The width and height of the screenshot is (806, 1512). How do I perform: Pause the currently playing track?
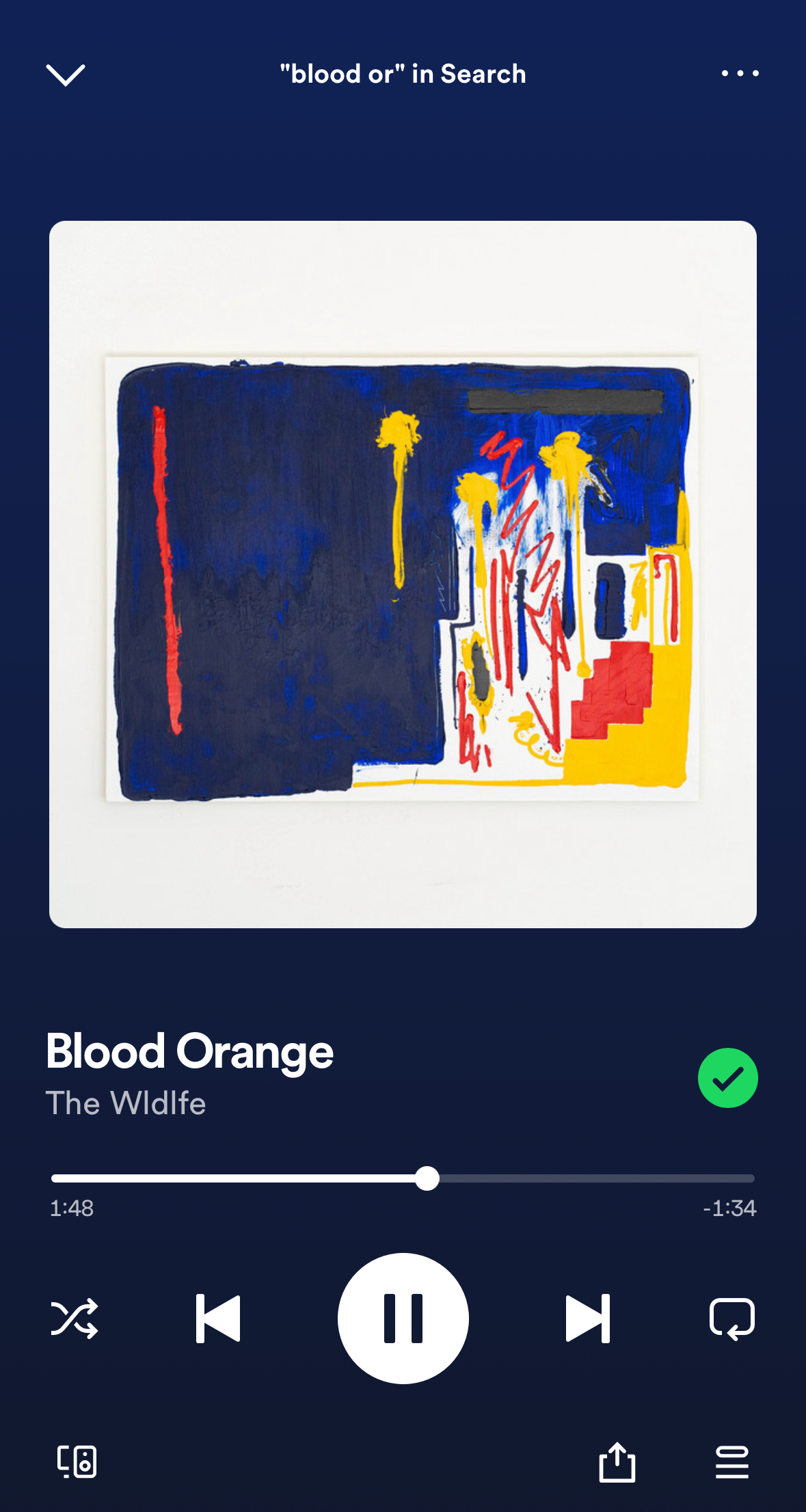click(x=403, y=1319)
